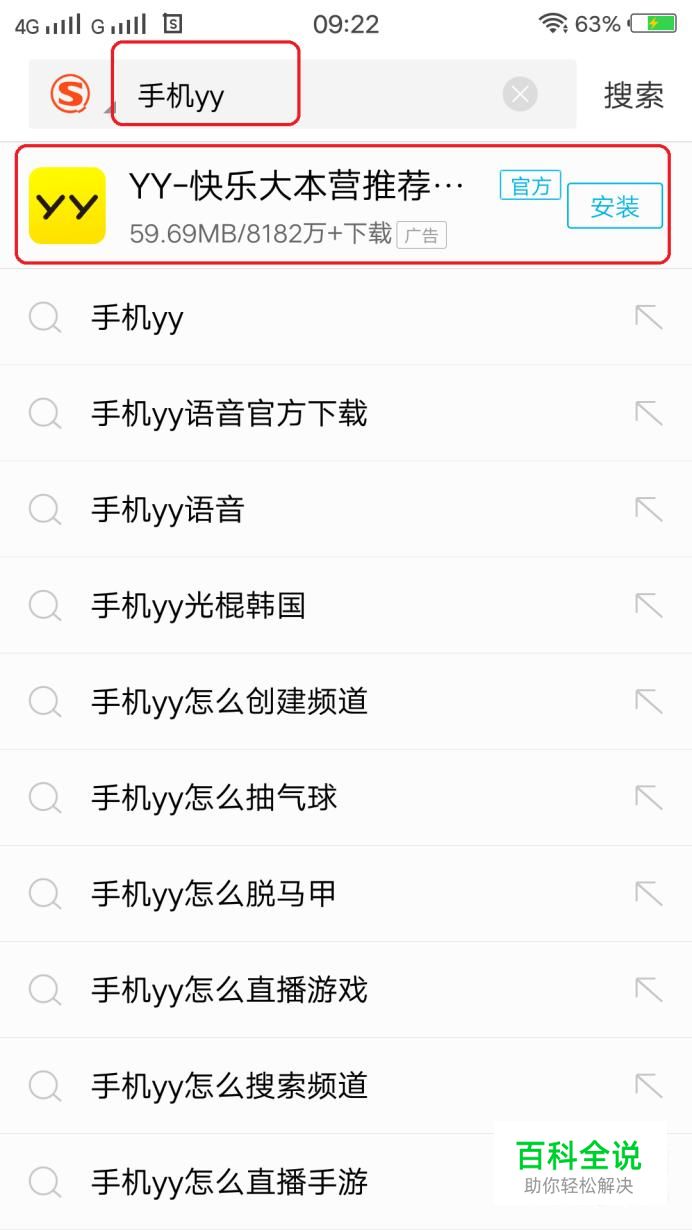Open the 手机yy怎么直播手游 suggestion
The height and width of the screenshot is (1230, 692).
click(x=229, y=1181)
